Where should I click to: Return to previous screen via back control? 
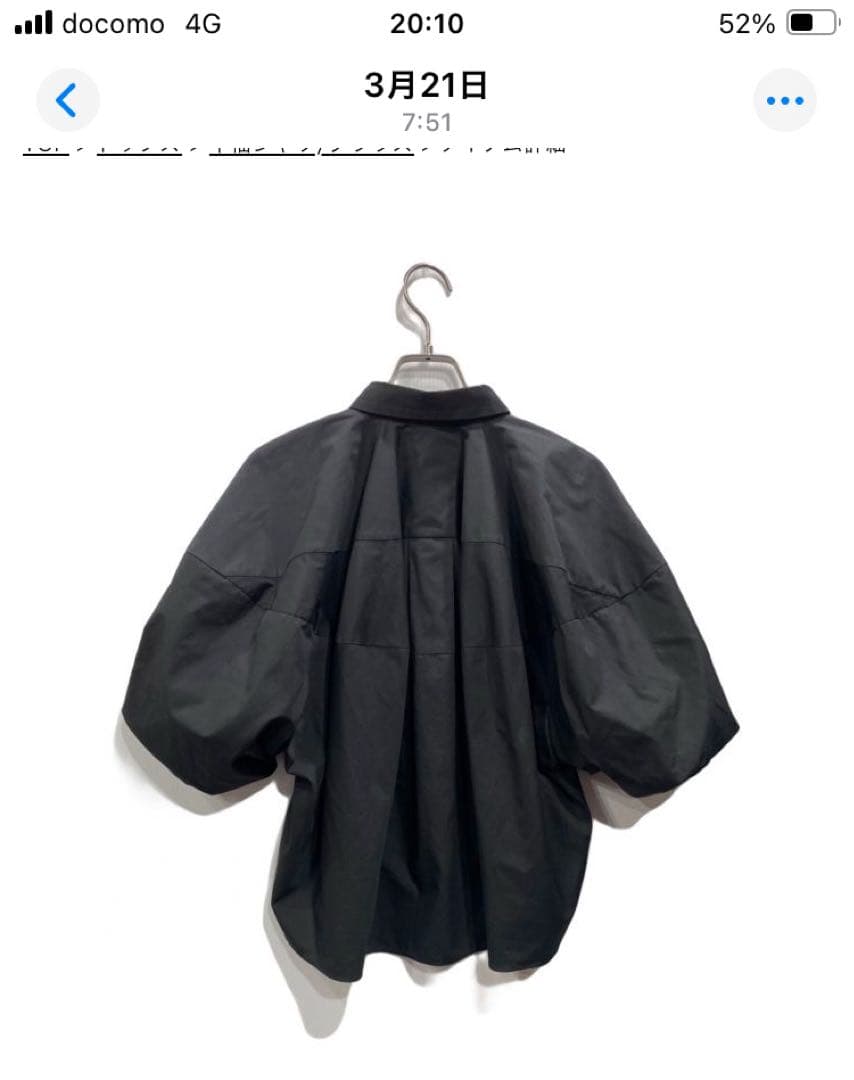click(x=66, y=100)
